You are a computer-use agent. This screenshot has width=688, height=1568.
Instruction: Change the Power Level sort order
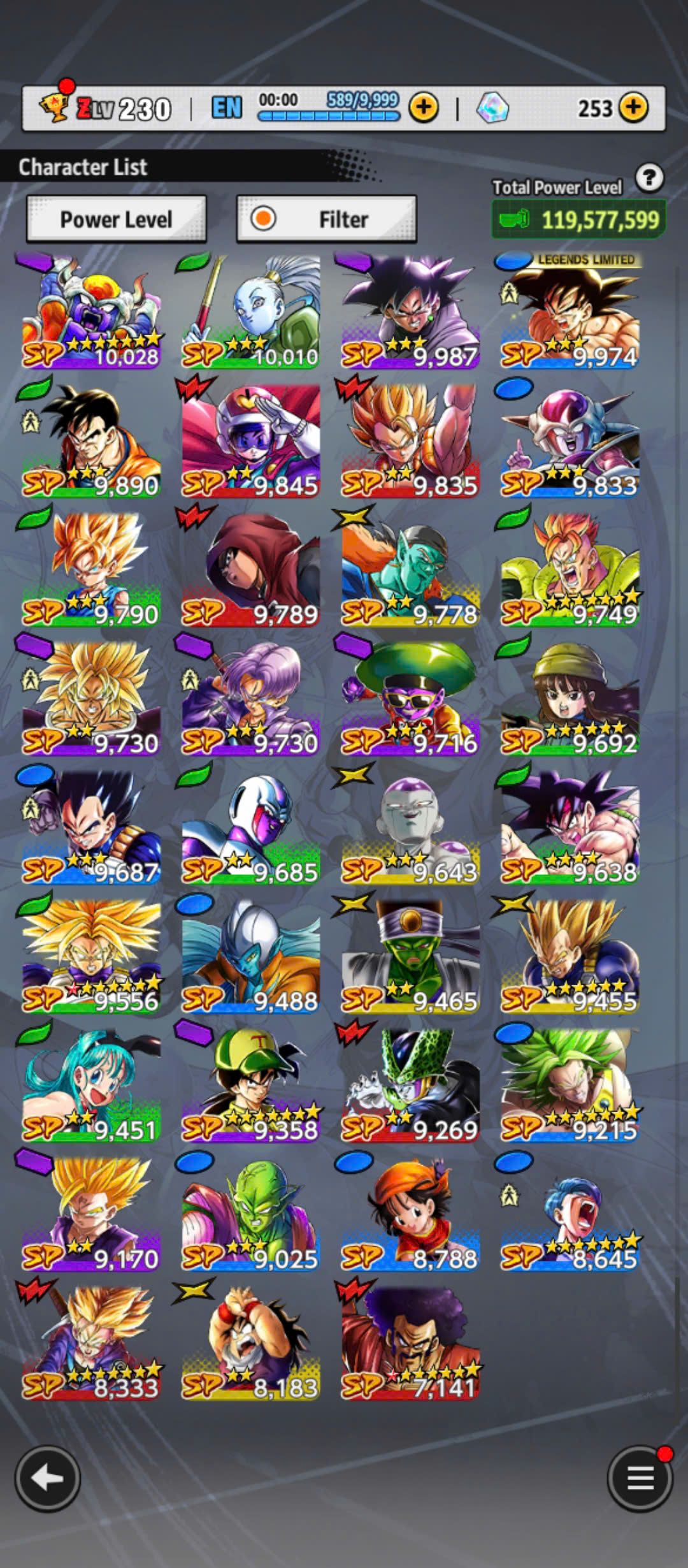pyautogui.click(x=116, y=219)
